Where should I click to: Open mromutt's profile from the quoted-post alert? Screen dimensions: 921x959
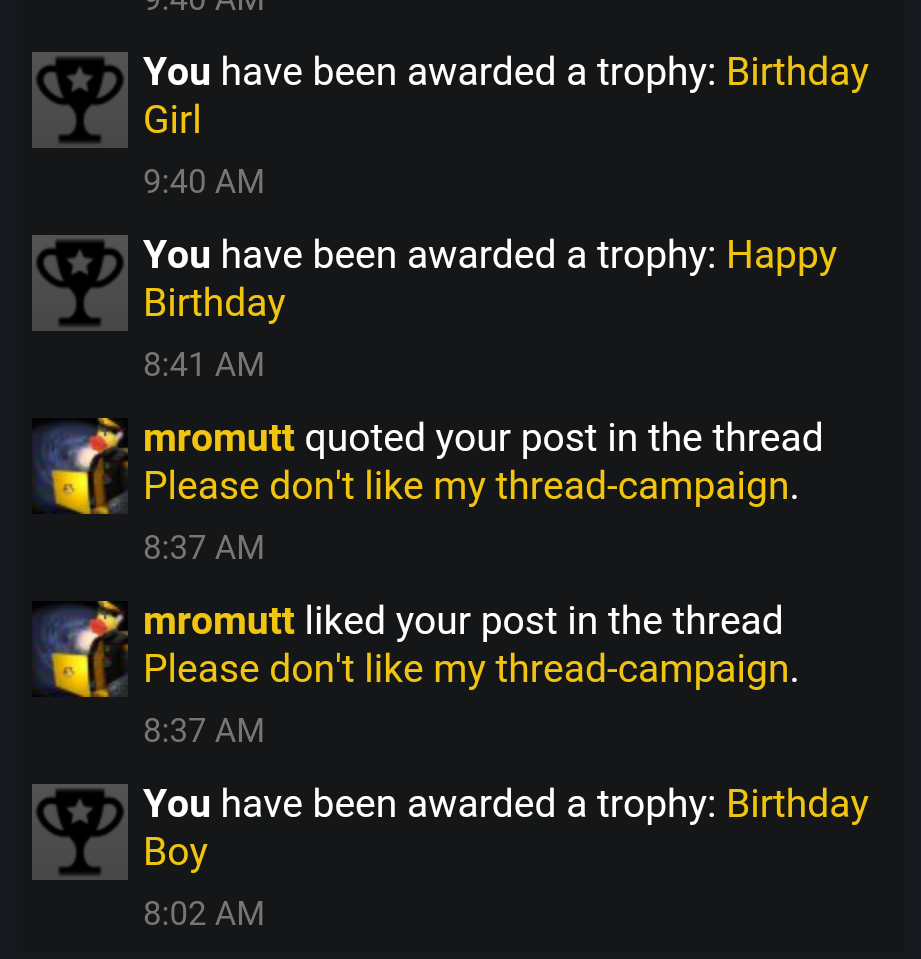tap(219, 438)
